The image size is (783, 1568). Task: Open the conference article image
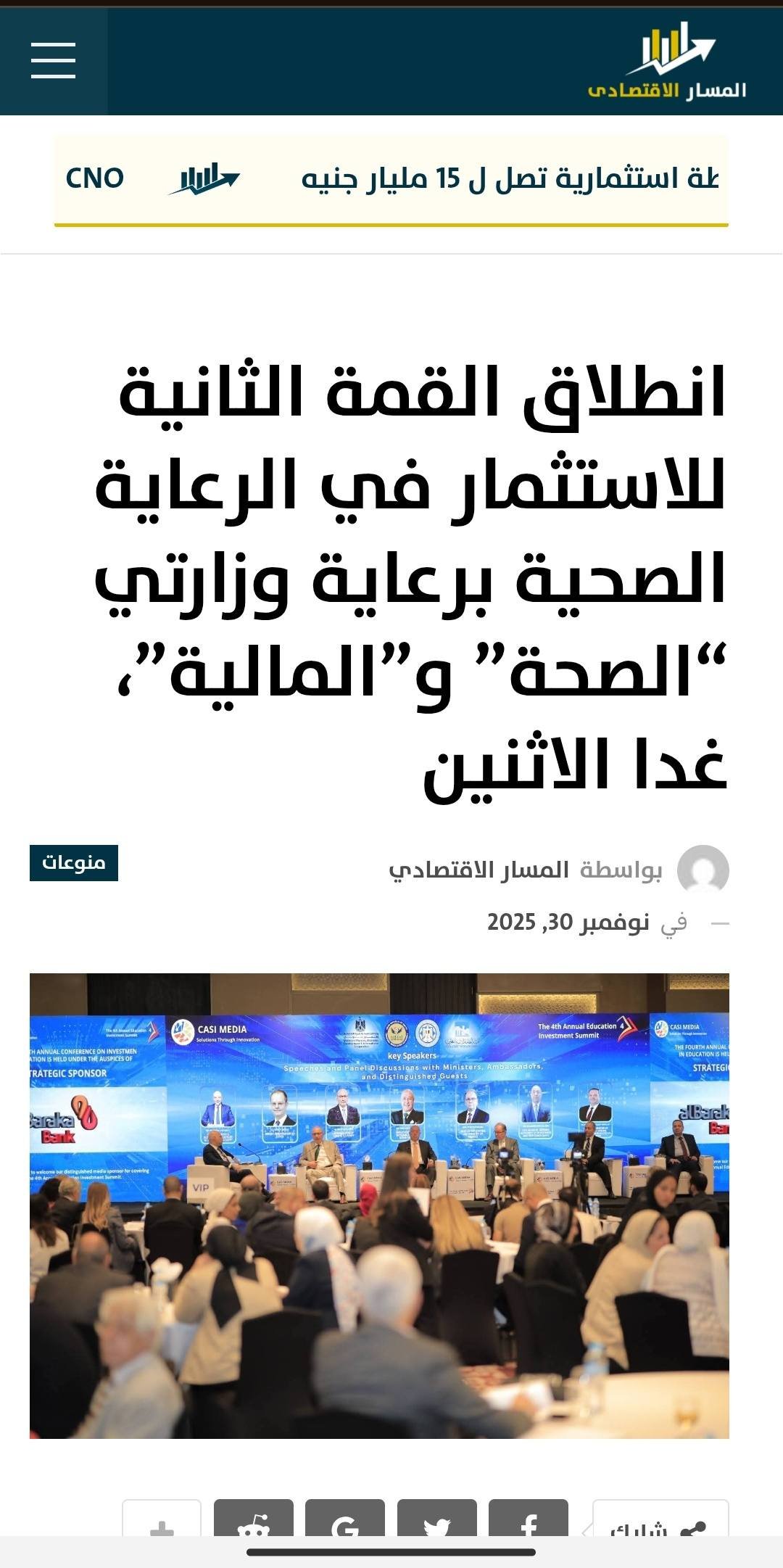(x=379, y=1206)
